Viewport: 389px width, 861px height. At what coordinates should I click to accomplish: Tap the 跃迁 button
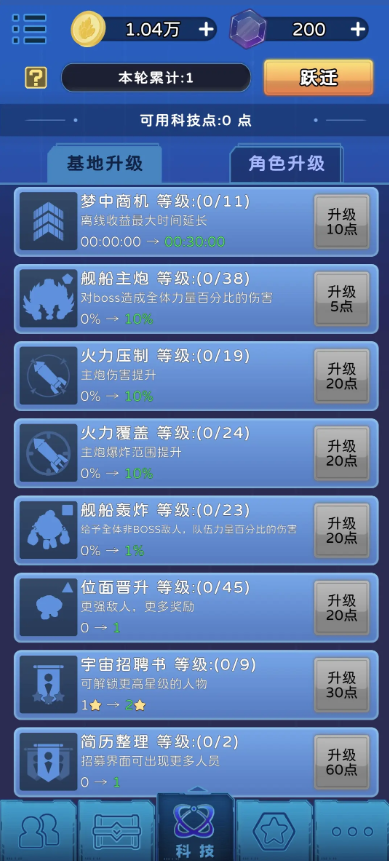tap(318, 77)
